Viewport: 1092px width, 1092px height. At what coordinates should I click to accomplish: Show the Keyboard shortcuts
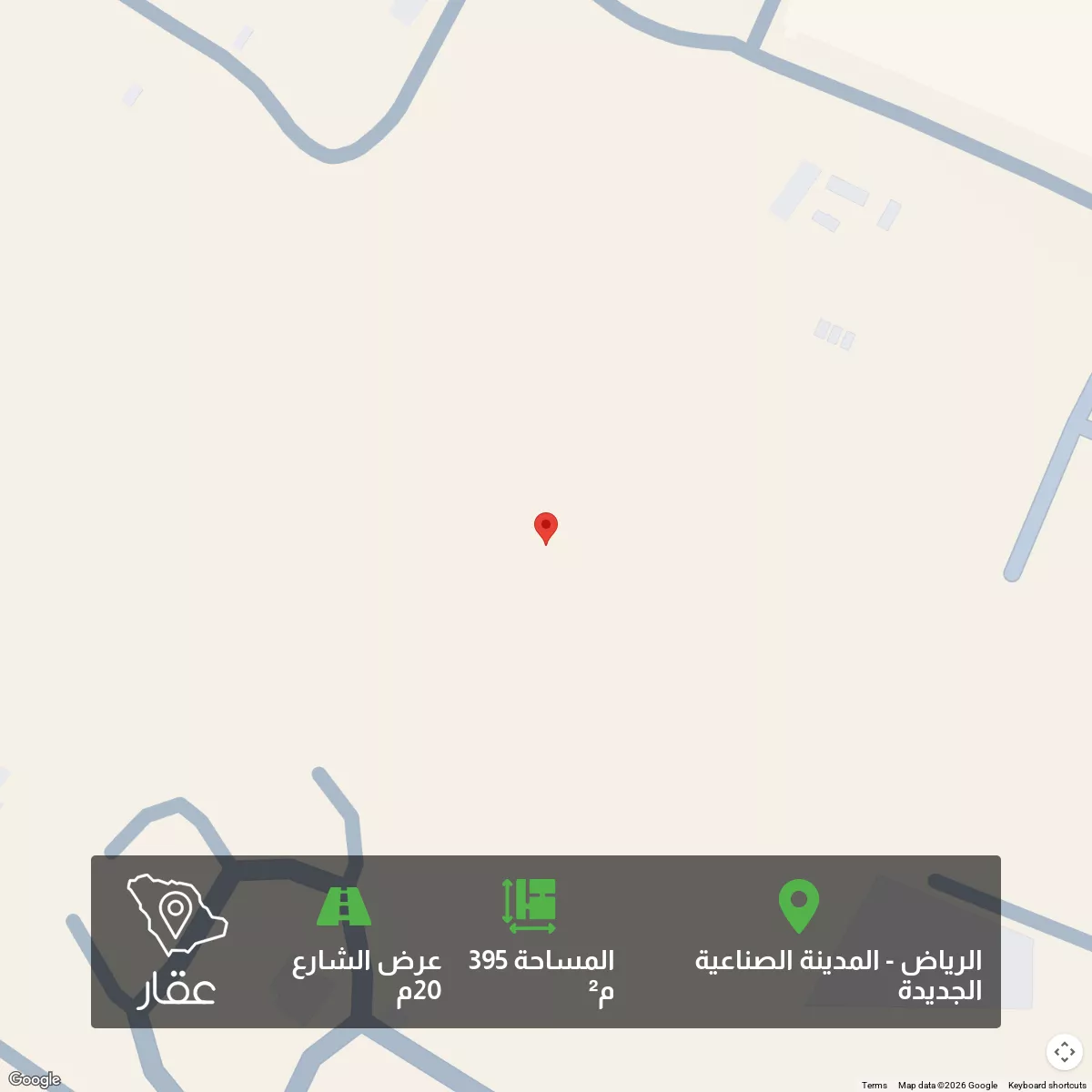(1046, 1085)
